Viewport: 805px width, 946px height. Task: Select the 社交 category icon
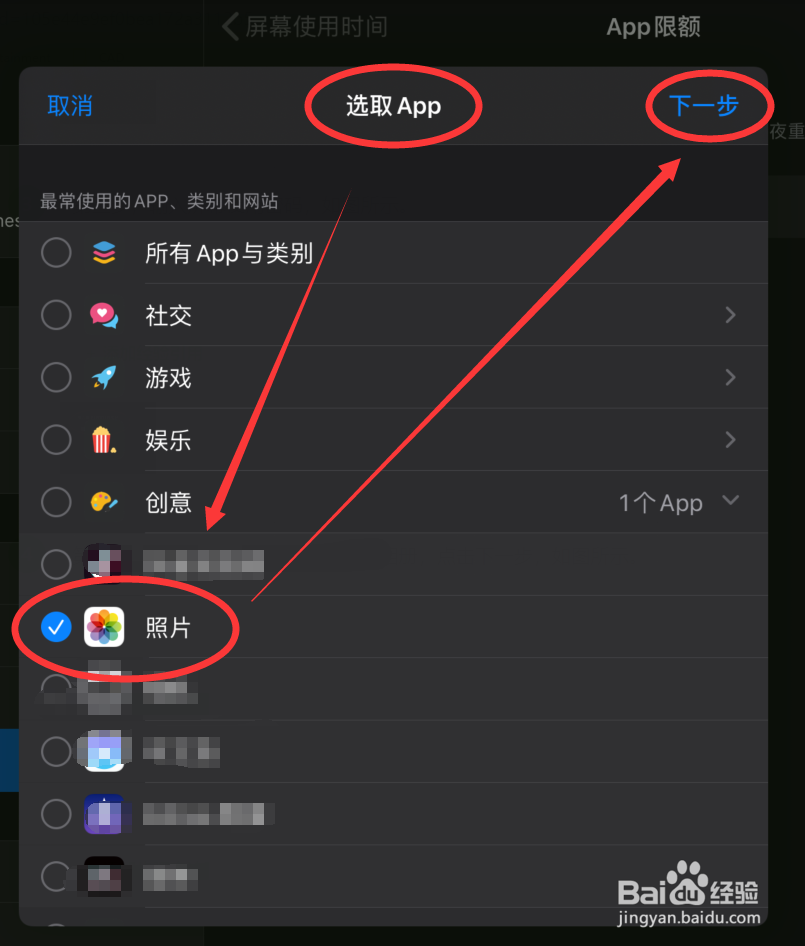(105, 315)
